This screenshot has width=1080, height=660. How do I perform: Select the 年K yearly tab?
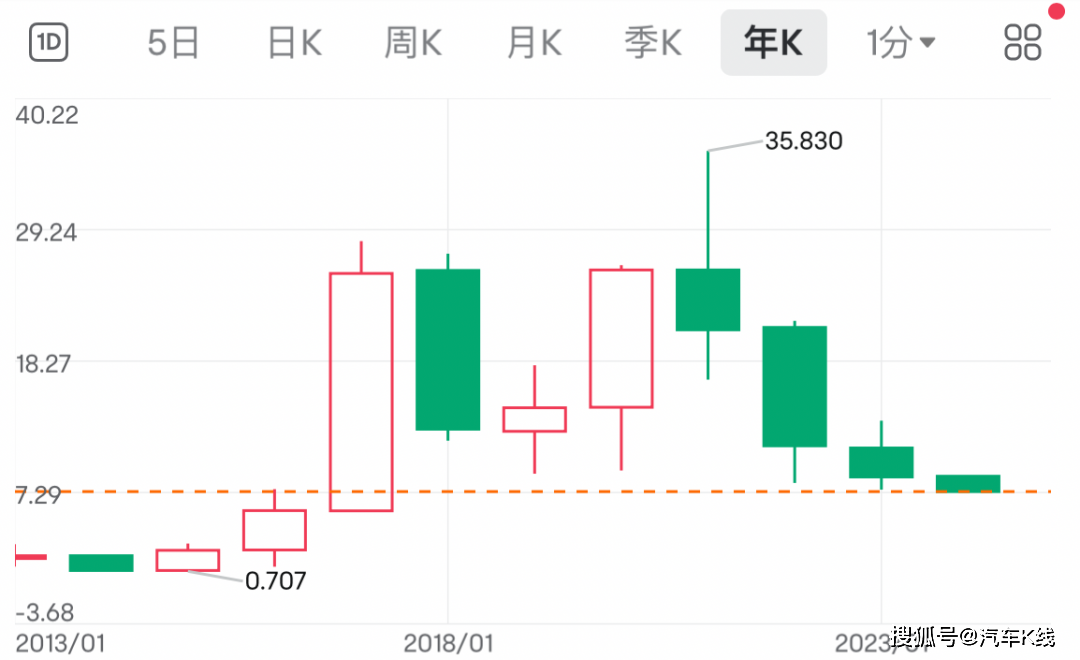[773, 43]
